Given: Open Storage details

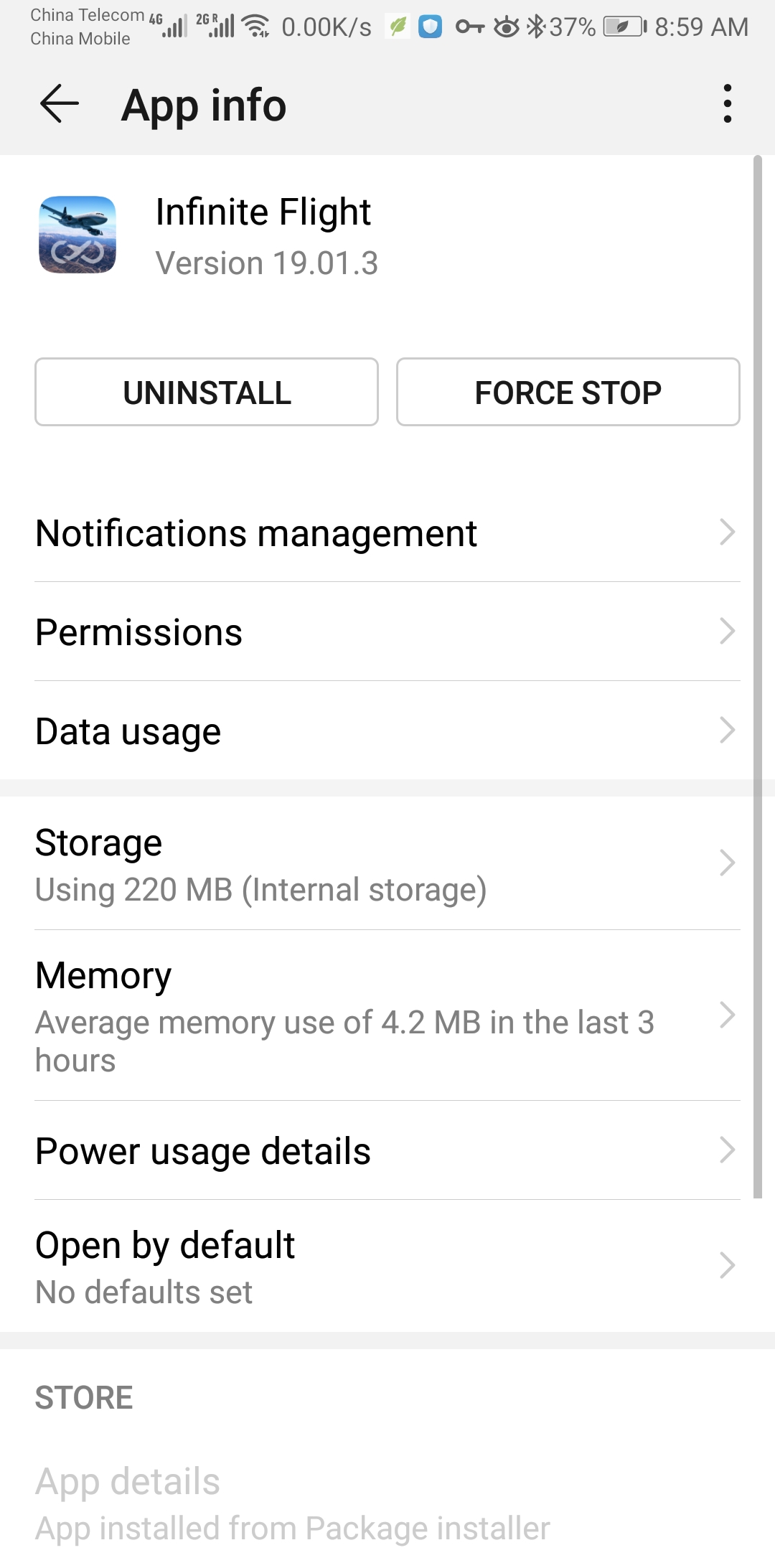Looking at the screenshot, I should coord(387,864).
